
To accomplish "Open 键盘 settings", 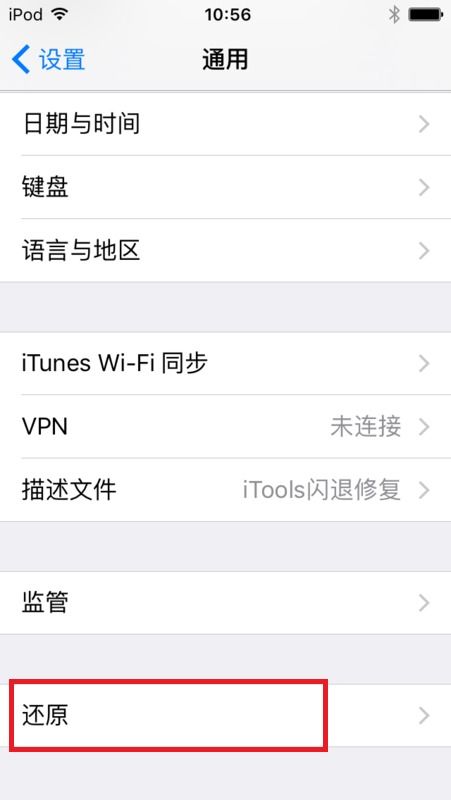I will click(x=226, y=187).
